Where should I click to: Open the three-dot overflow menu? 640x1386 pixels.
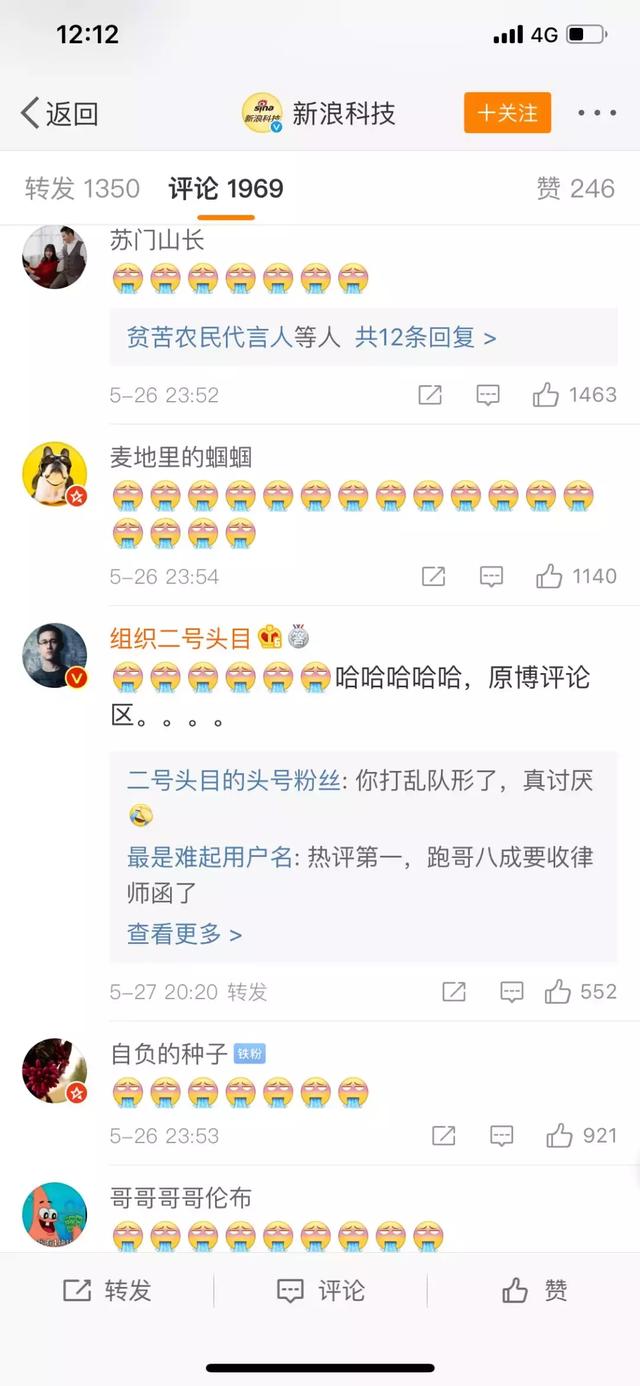point(597,113)
